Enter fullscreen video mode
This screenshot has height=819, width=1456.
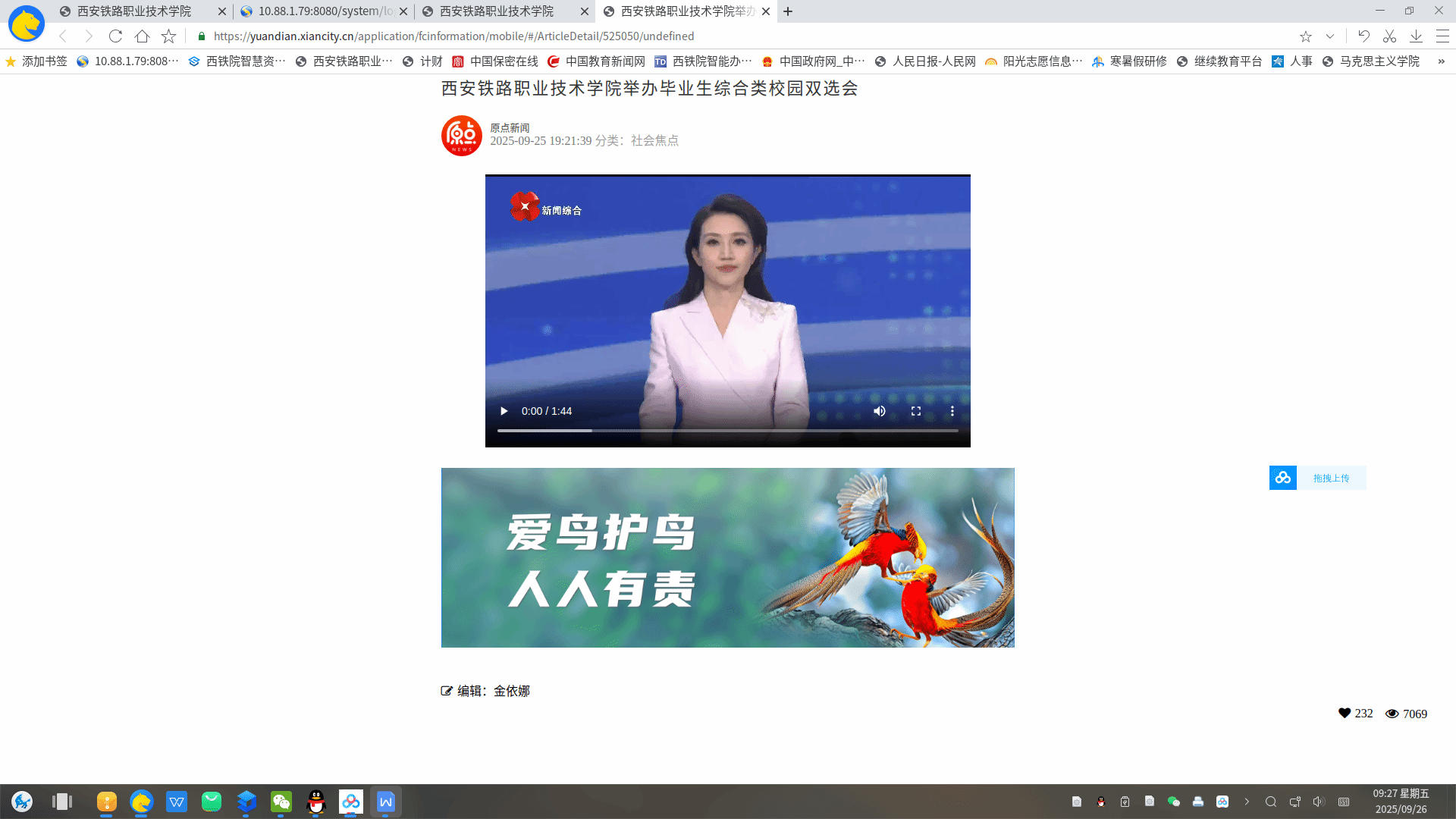916,411
